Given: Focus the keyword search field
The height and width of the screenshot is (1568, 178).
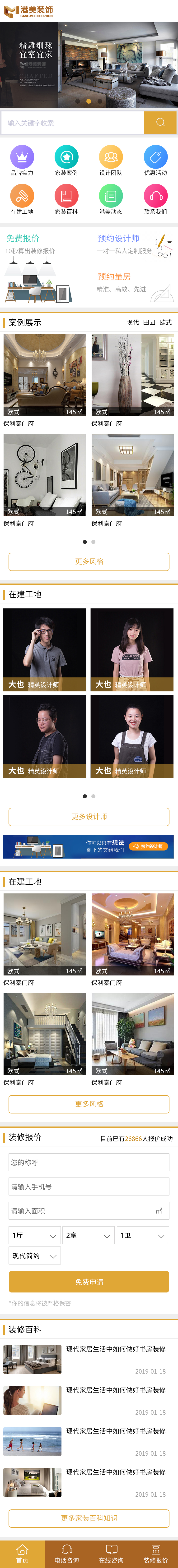Looking at the screenshot, I should (72, 122).
